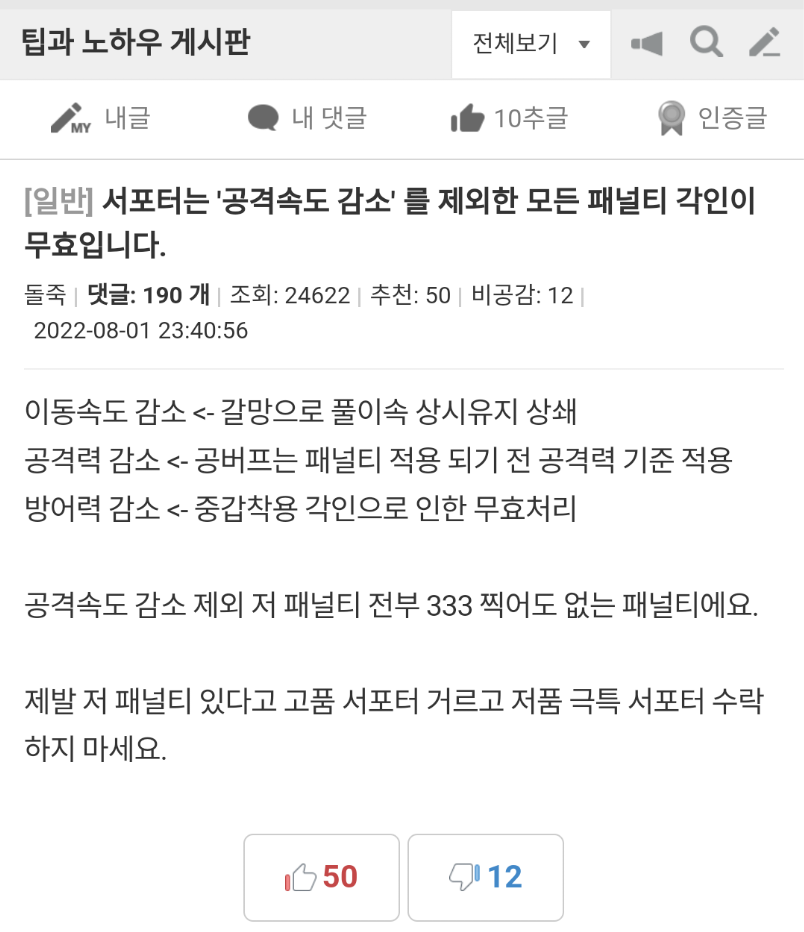Switch to the 내 댓글 tab
804x932 pixels.
[308, 119]
